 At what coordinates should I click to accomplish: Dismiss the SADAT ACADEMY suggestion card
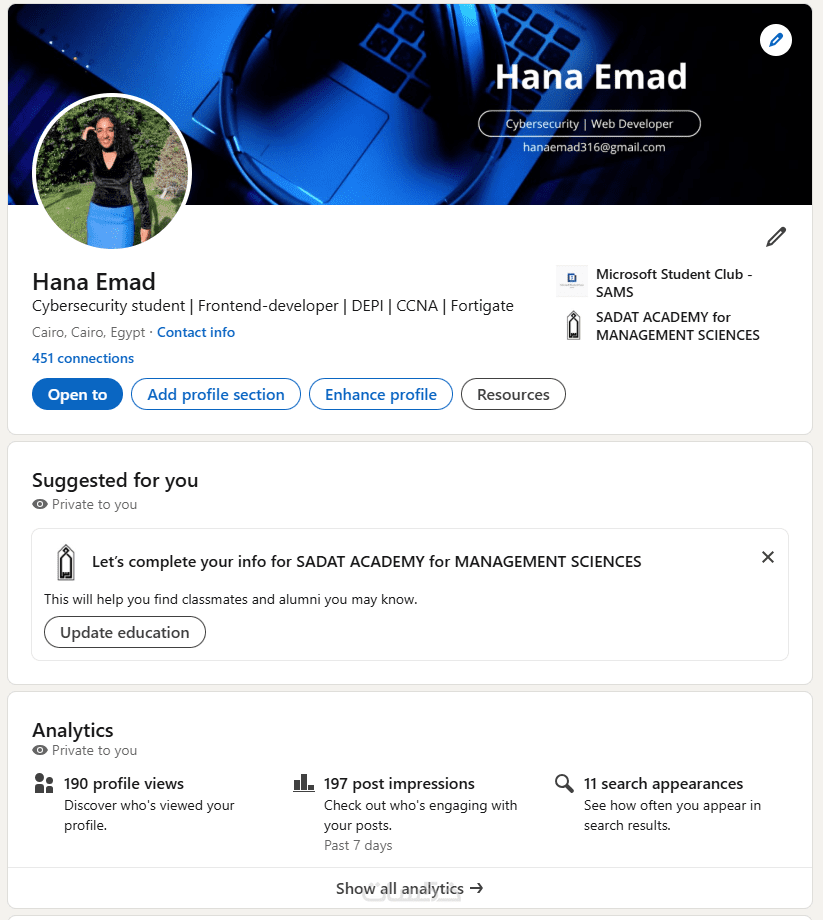767,557
